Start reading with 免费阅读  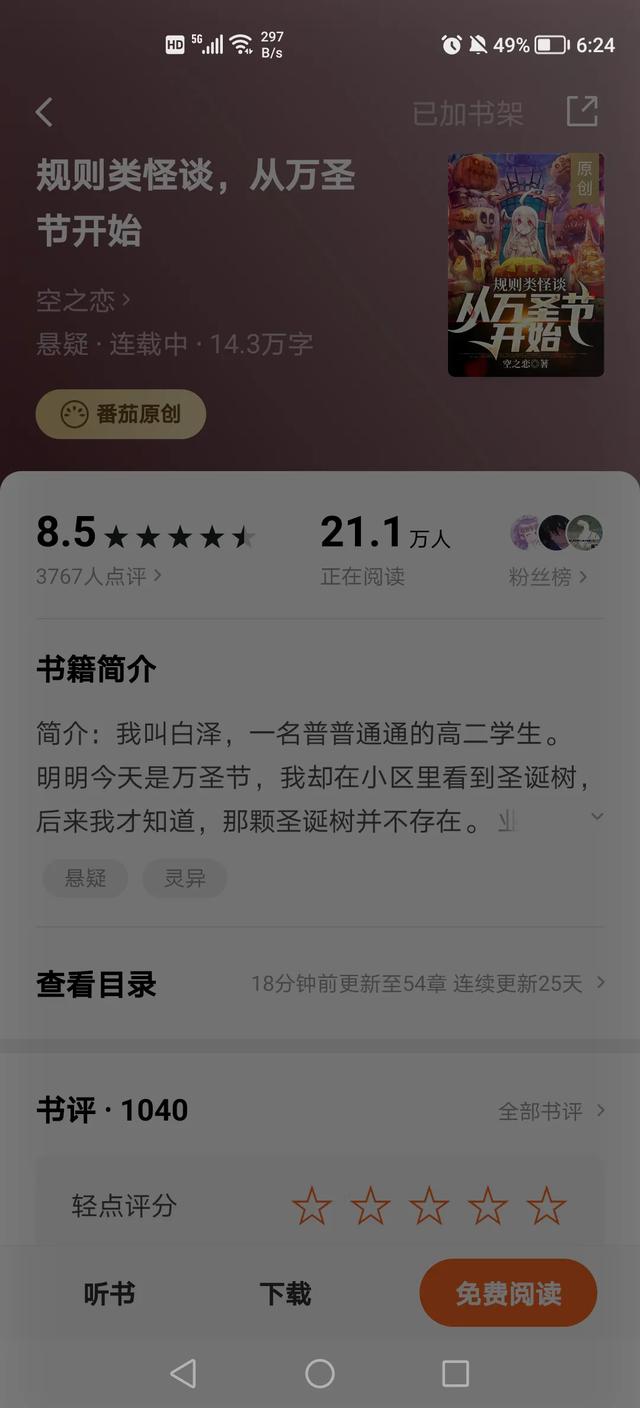508,1293
